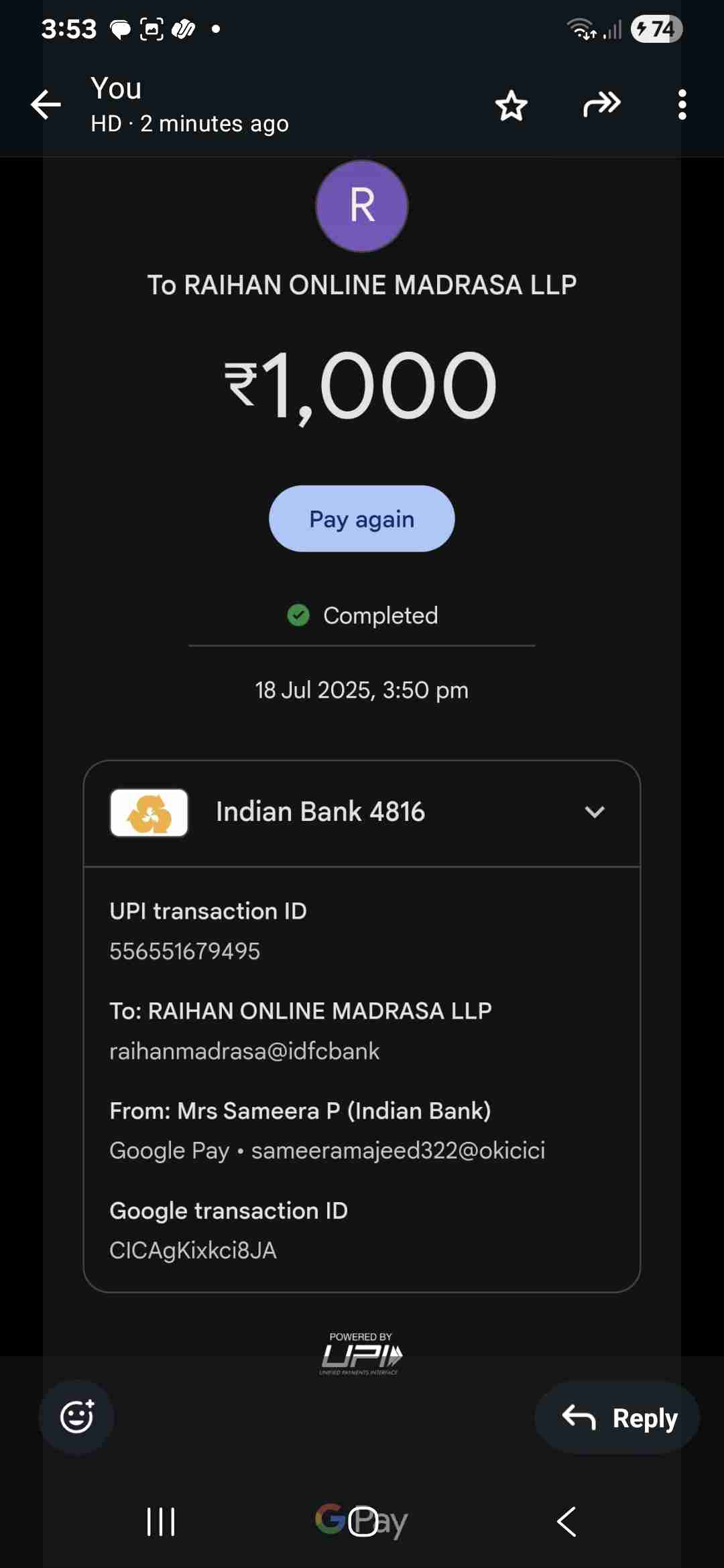Open recent apps from the navigation bar
The width and height of the screenshot is (724, 1568).
point(161,1521)
